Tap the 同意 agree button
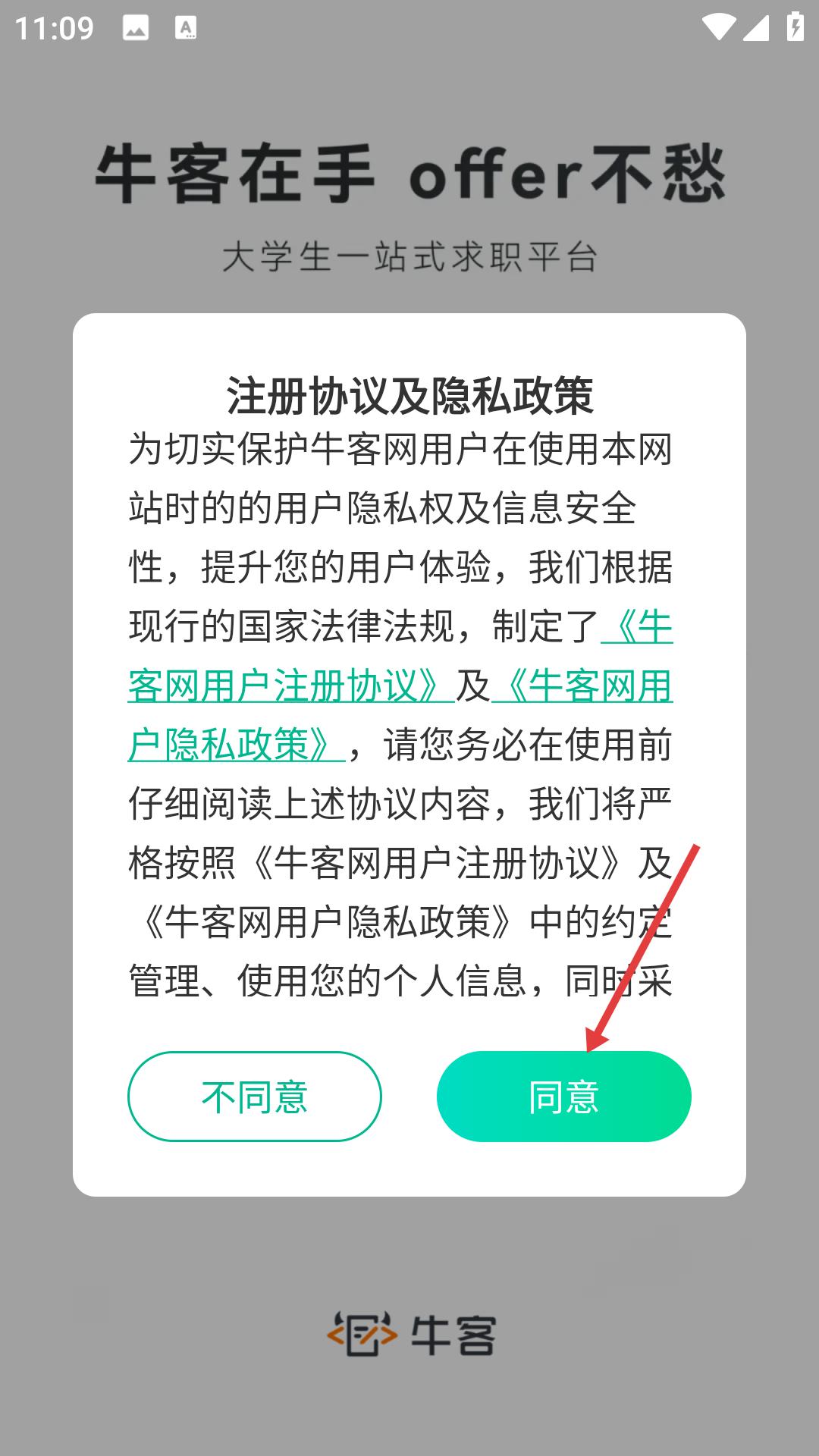This screenshot has height=1456, width=819. [563, 1097]
